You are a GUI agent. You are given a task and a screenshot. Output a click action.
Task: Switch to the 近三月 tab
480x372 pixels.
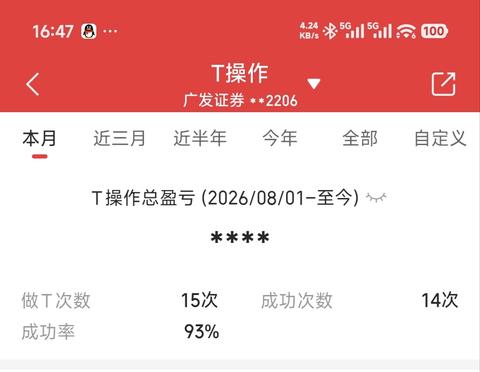pyautogui.click(x=119, y=138)
